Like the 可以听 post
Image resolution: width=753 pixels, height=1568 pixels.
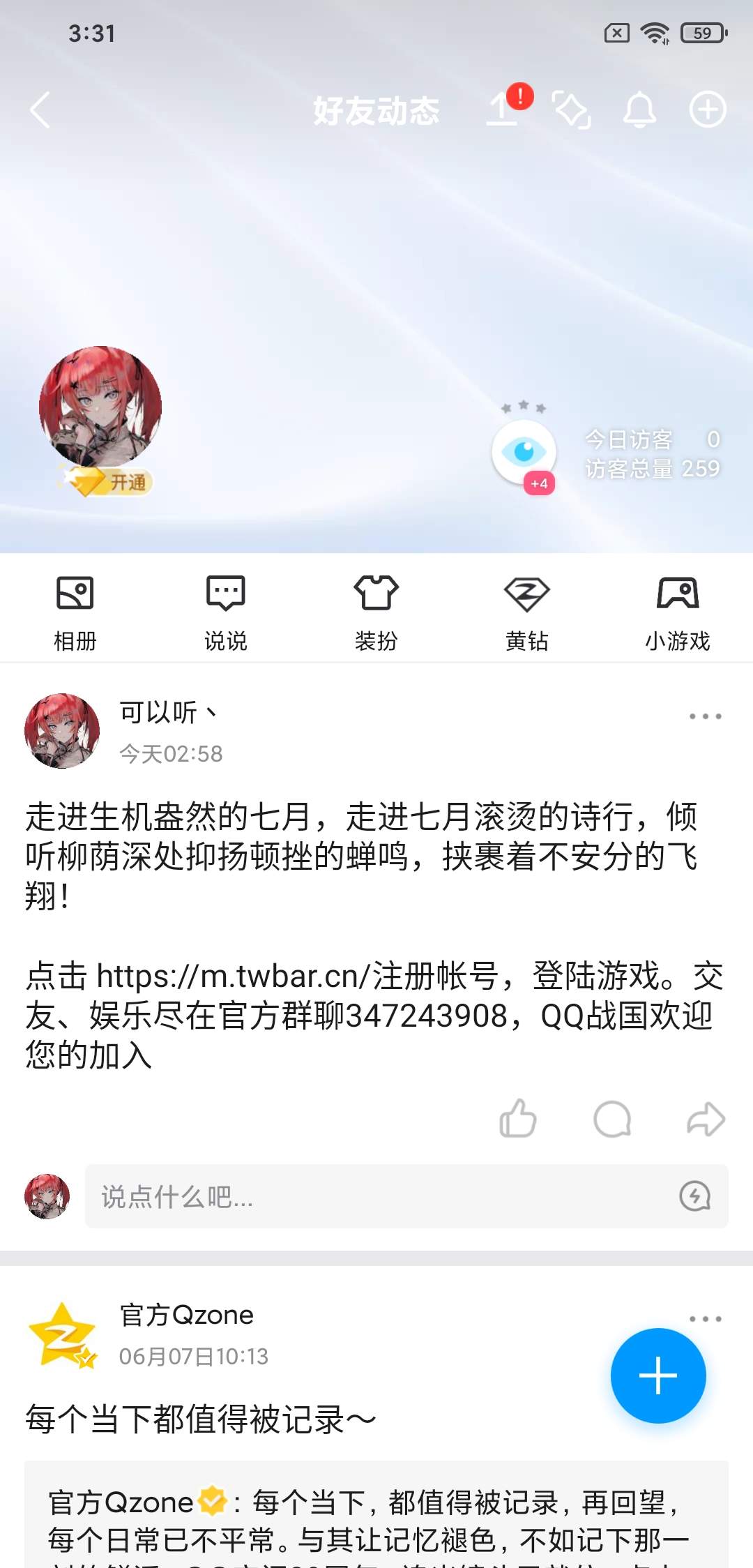(x=518, y=1119)
